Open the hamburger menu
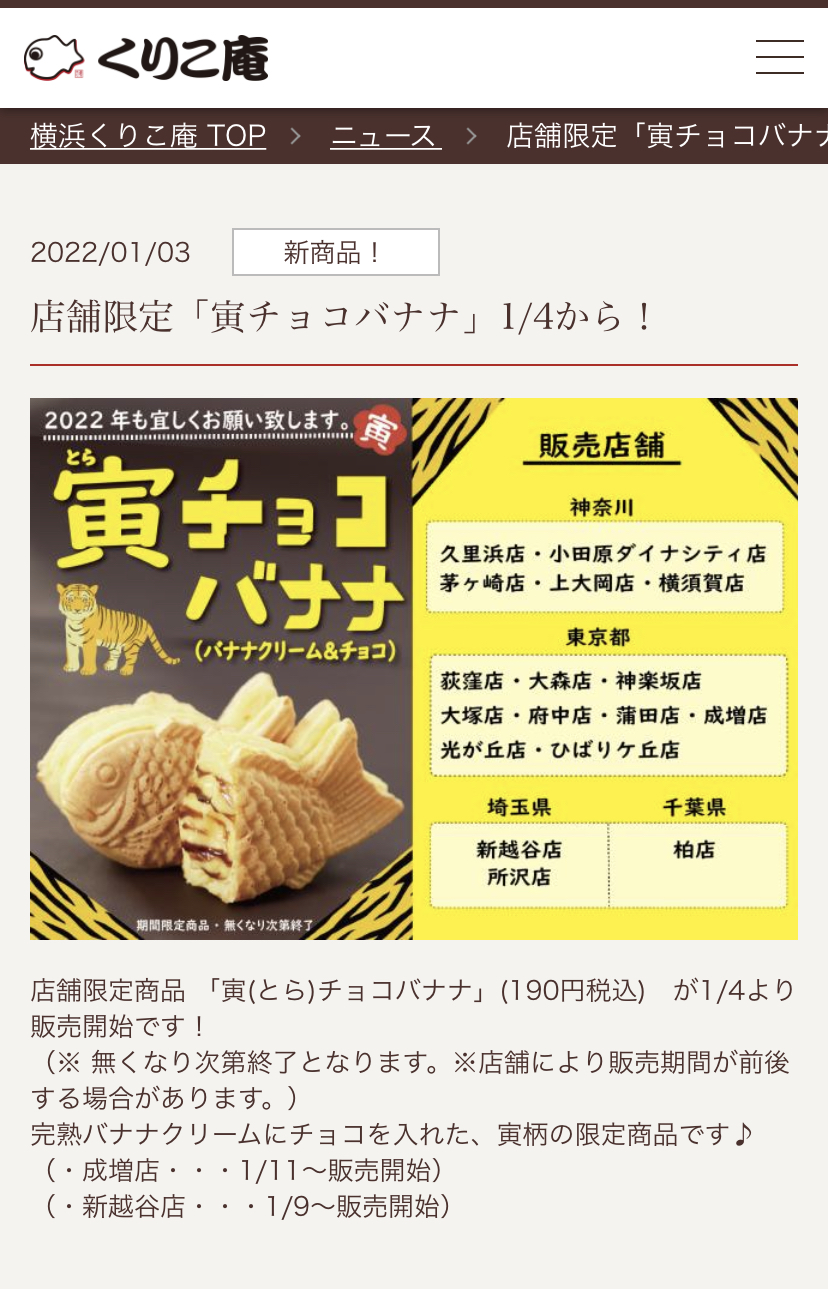Image resolution: width=828 pixels, height=1289 pixels. click(x=779, y=57)
